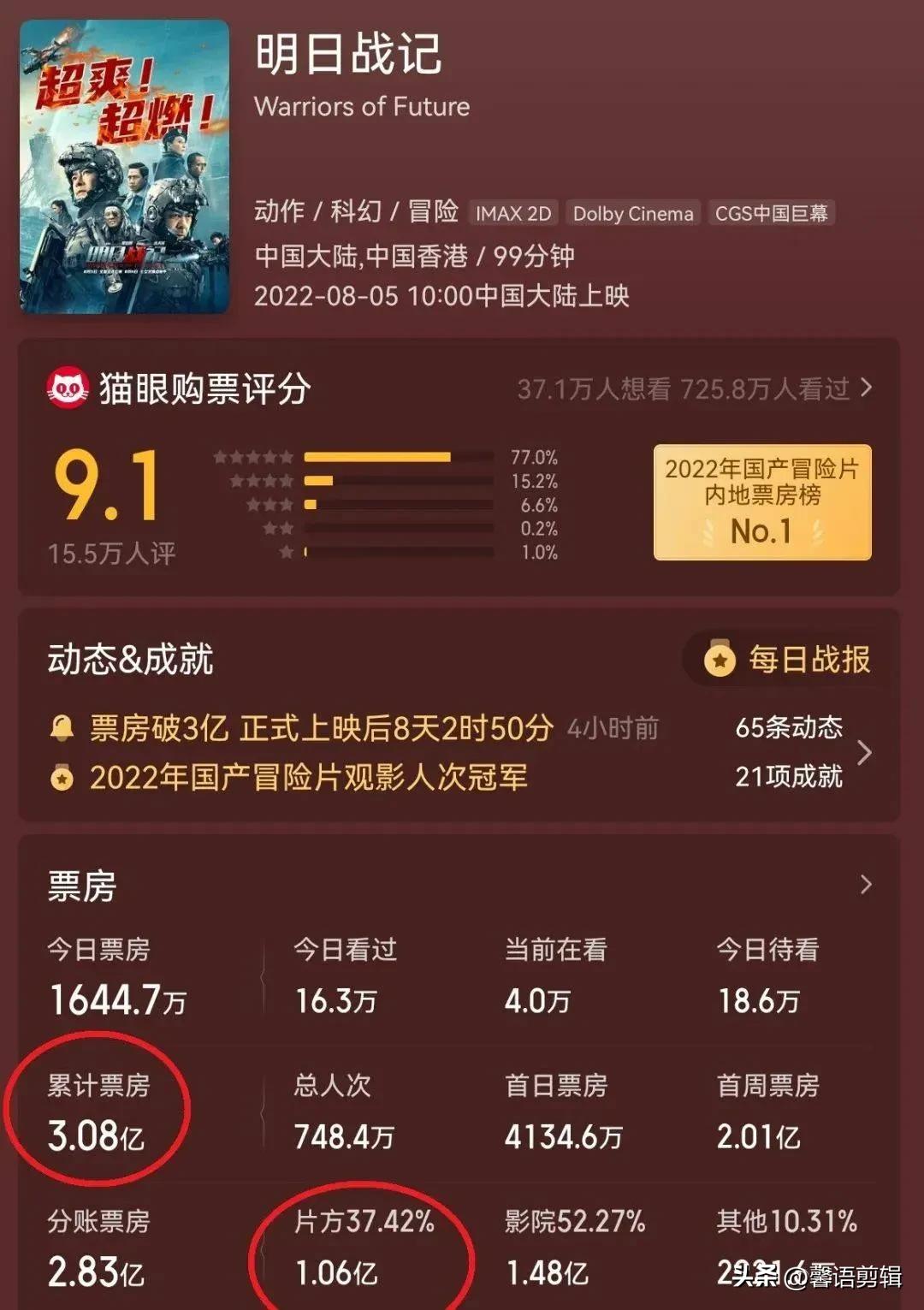Open the 21项成就 achievements link

click(x=788, y=777)
